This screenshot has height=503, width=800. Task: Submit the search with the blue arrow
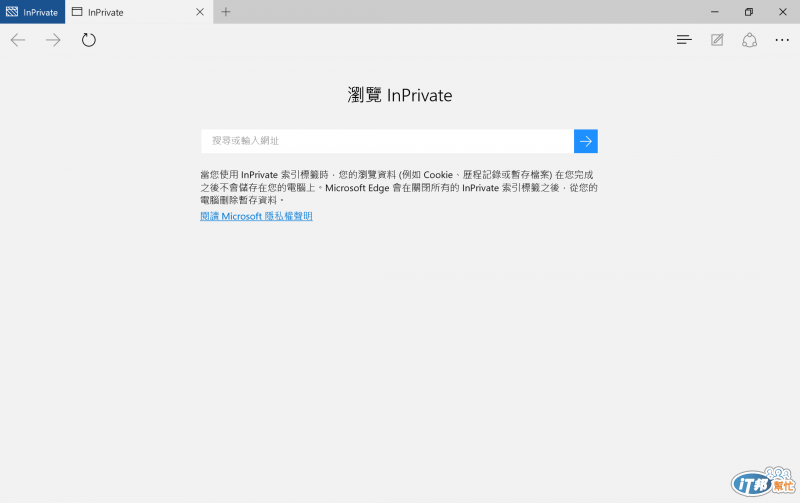point(586,141)
